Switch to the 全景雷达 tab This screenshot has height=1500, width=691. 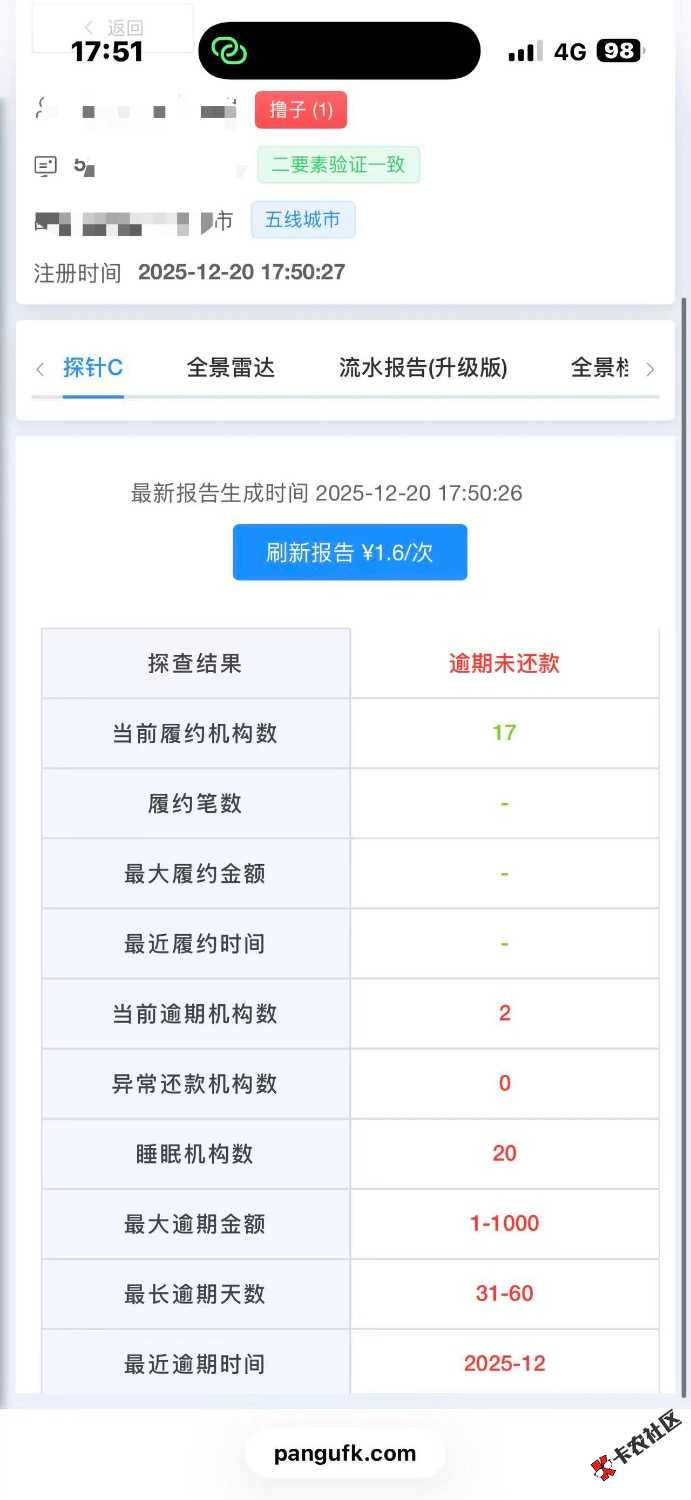[x=231, y=368]
